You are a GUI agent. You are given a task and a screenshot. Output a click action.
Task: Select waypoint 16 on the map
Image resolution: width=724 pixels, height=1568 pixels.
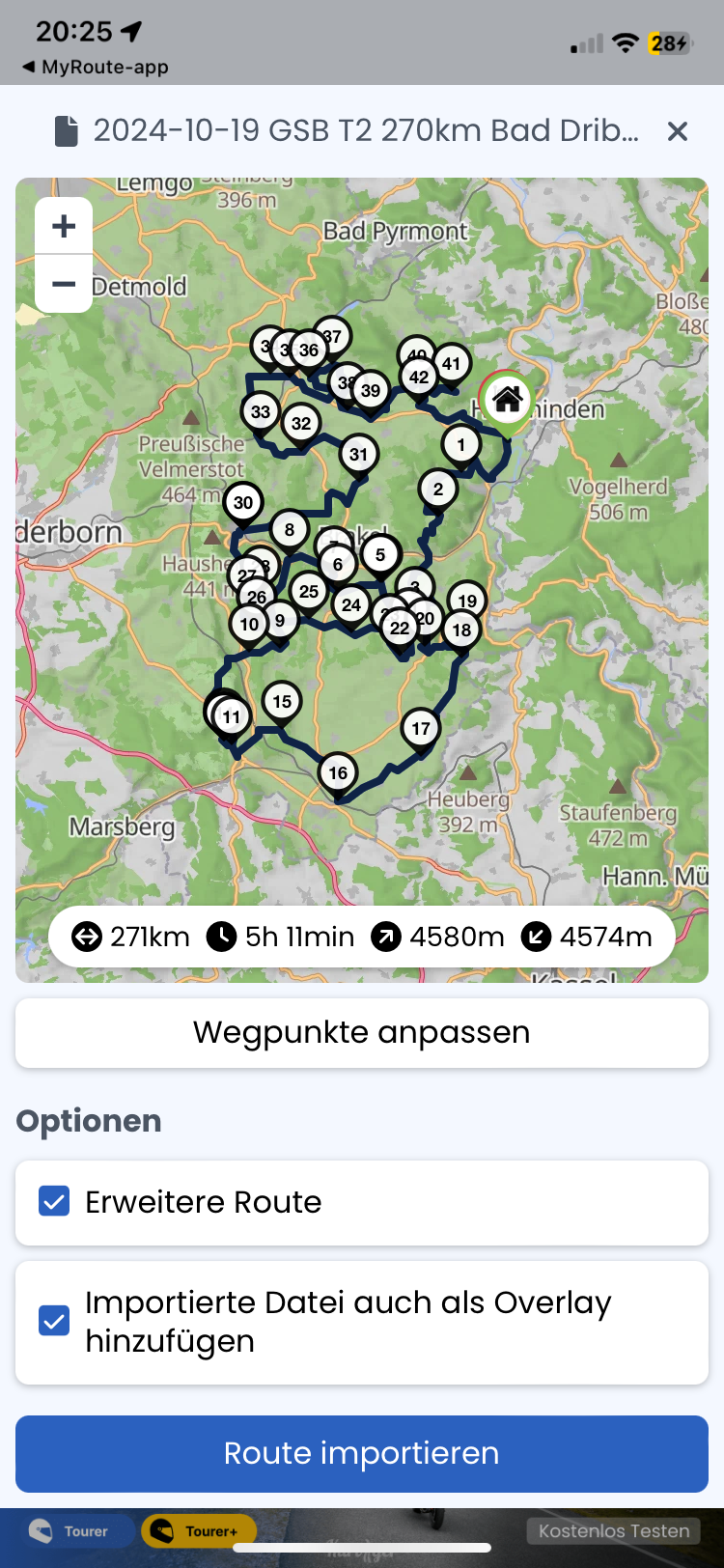coord(338,772)
